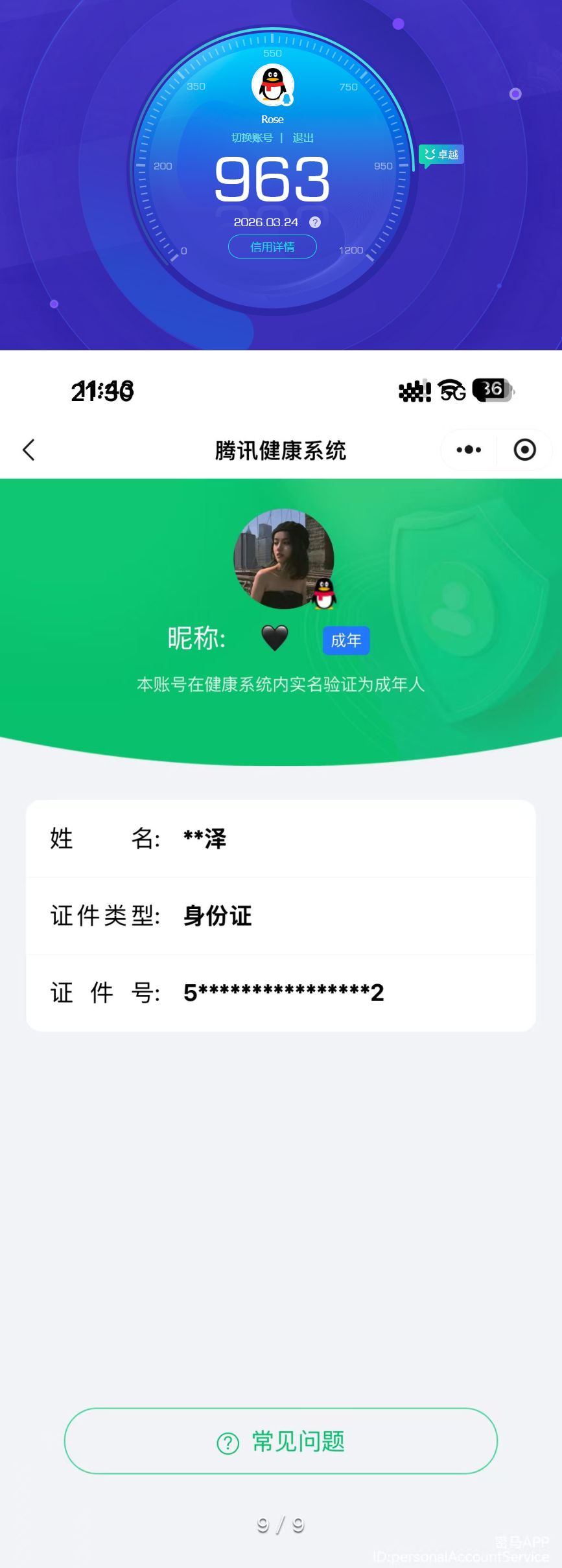
Task: Tap the battery indicator in the status bar
Action: pos(491,389)
